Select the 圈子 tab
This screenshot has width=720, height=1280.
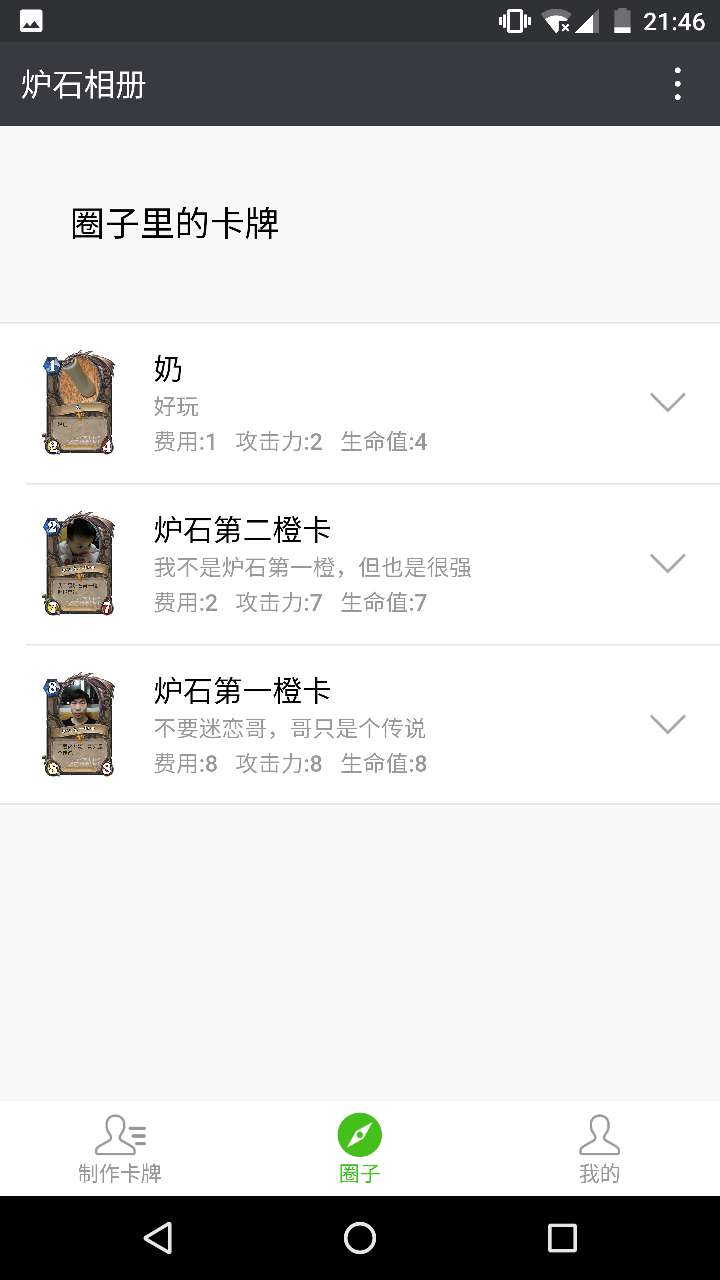pyautogui.click(x=360, y=1148)
